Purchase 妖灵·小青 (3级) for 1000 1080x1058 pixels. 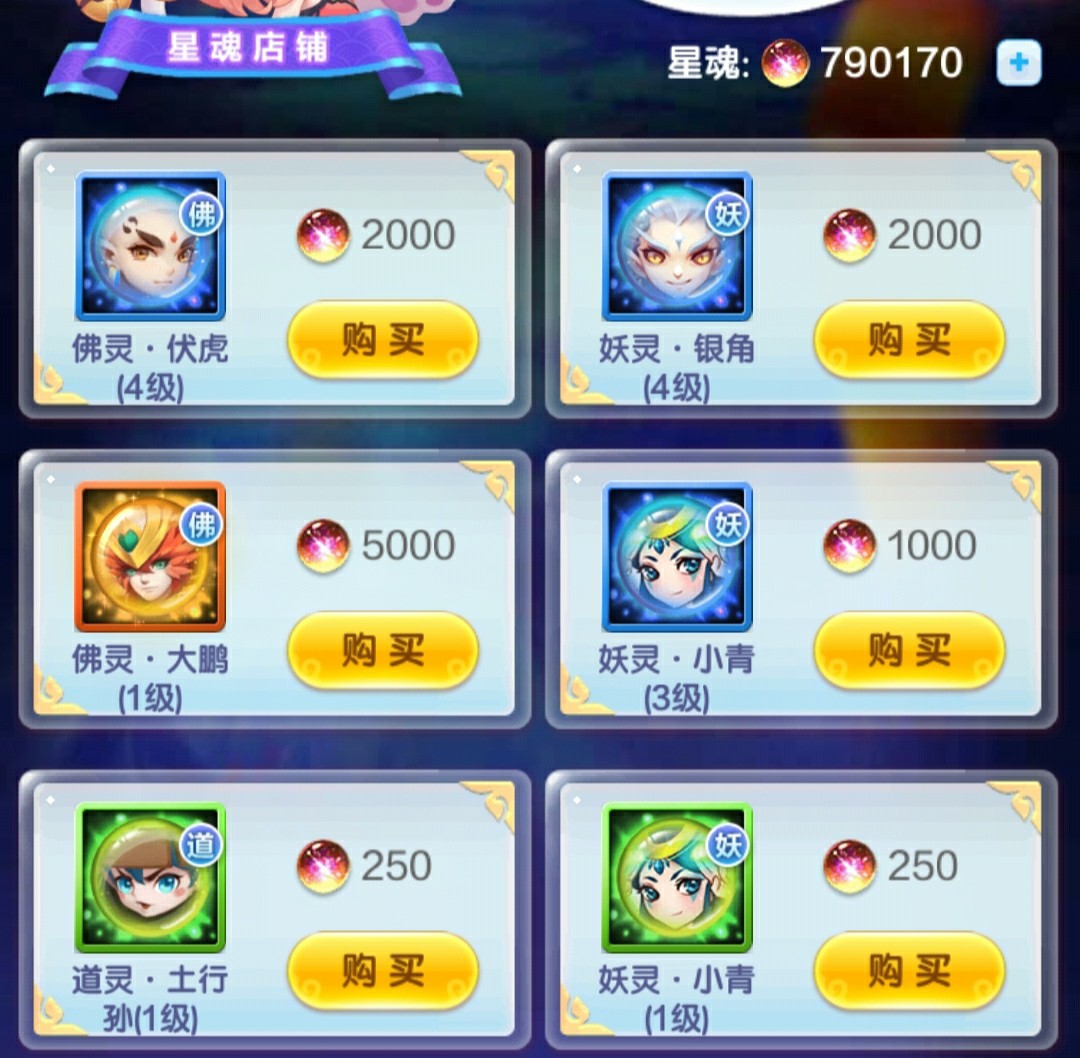tap(909, 651)
